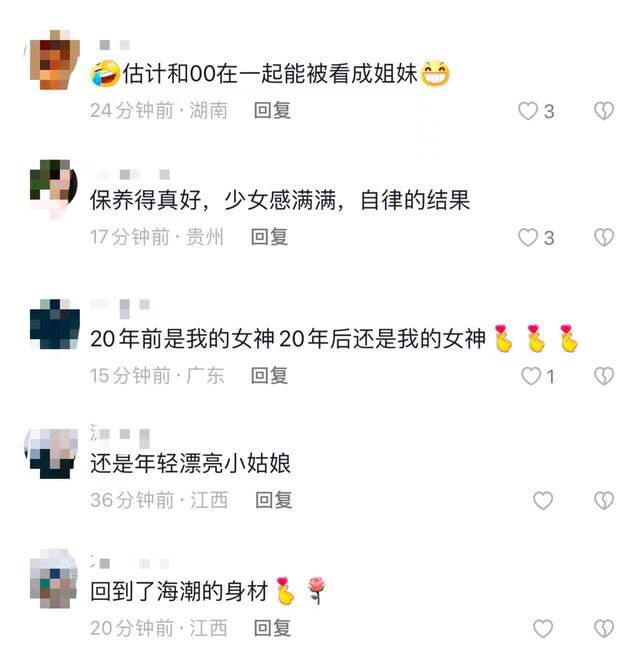Reply to the Hunan comment about sisters
Screen dimensions: 640x670
click(x=272, y=111)
